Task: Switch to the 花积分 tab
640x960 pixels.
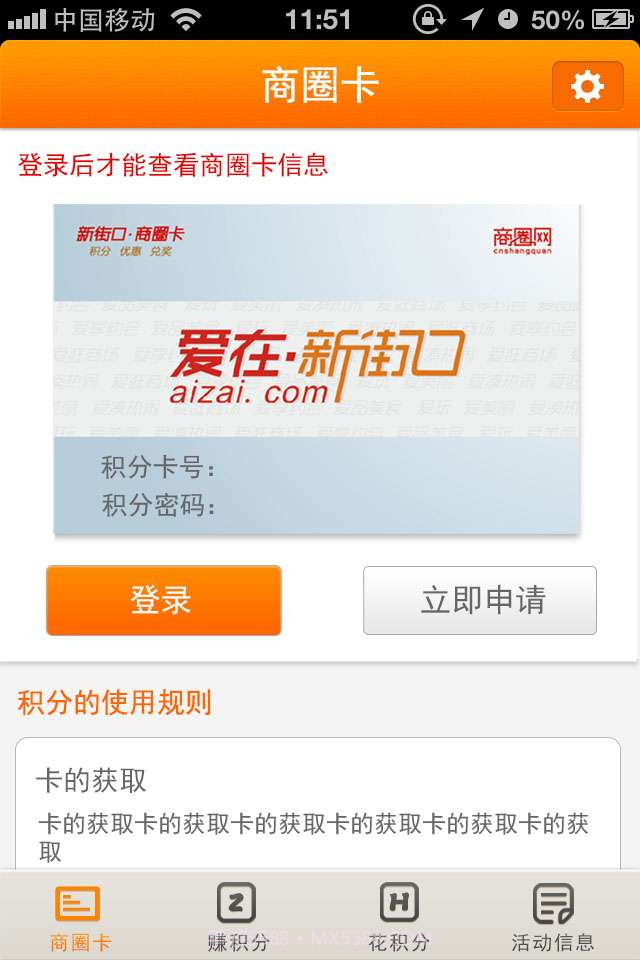Action: 399,915
